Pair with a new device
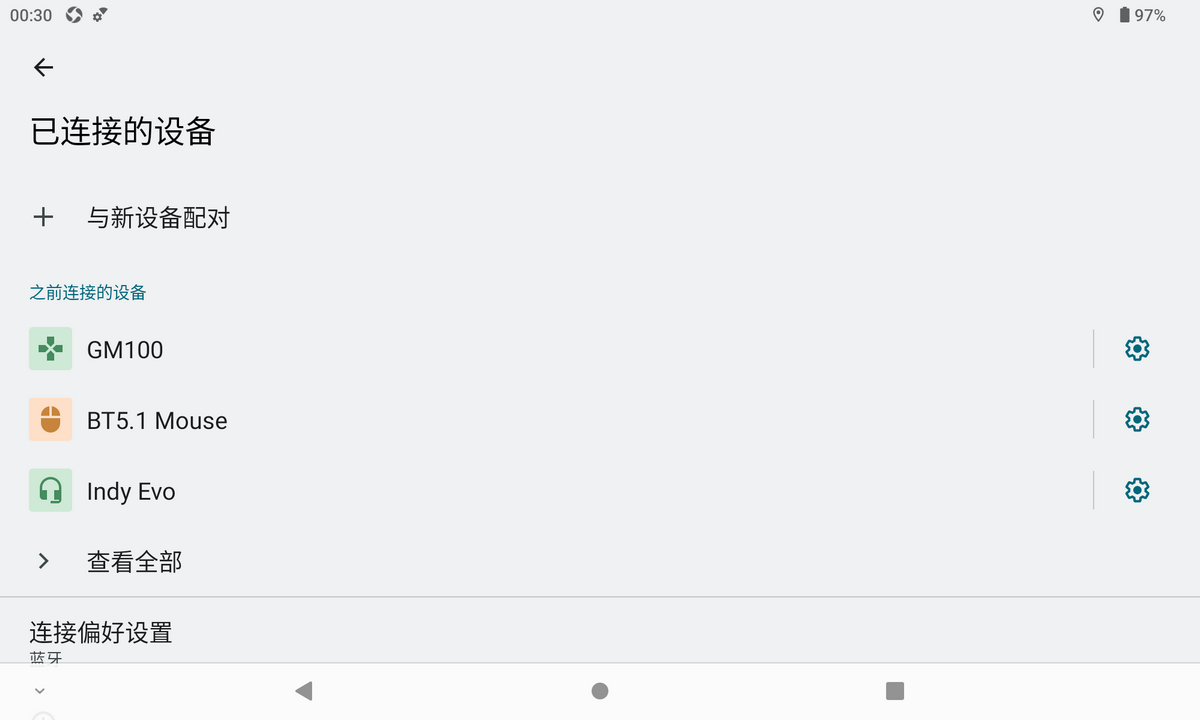The width and height of the screenshot is (1200, 720). point(158,218)
